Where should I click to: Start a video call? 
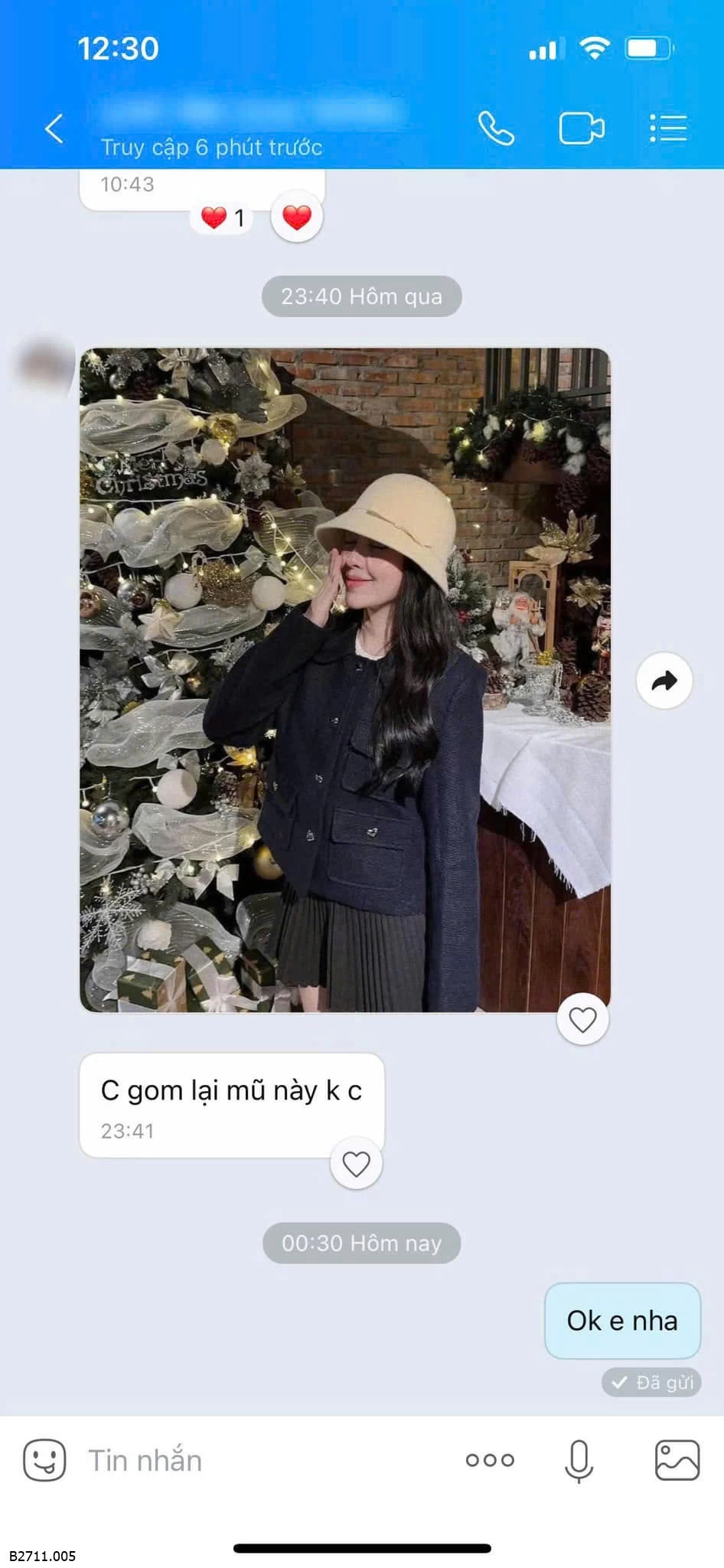[581, 128]
